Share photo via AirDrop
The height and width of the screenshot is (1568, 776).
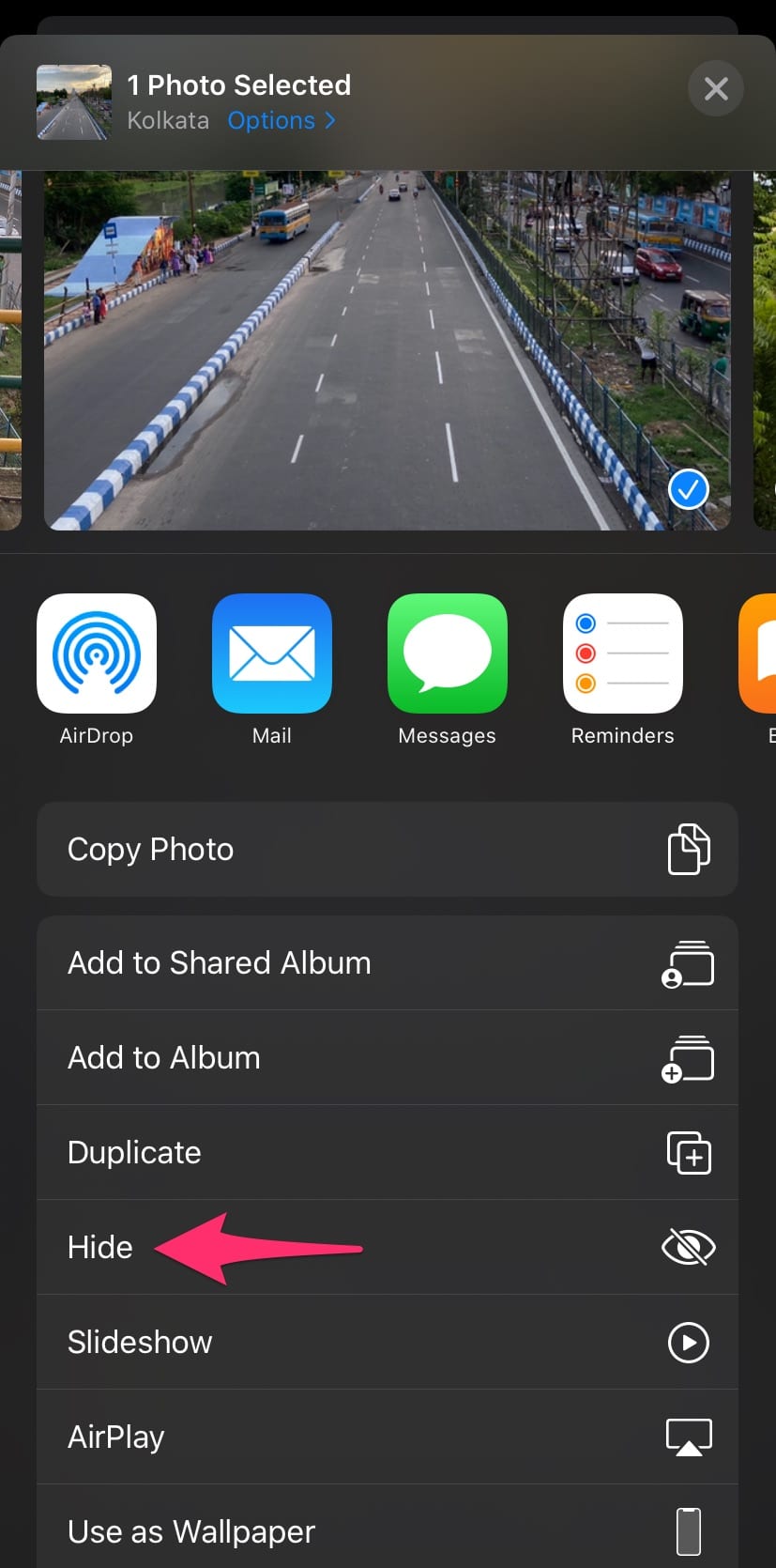pyautogui.click(x=97, y=654)
